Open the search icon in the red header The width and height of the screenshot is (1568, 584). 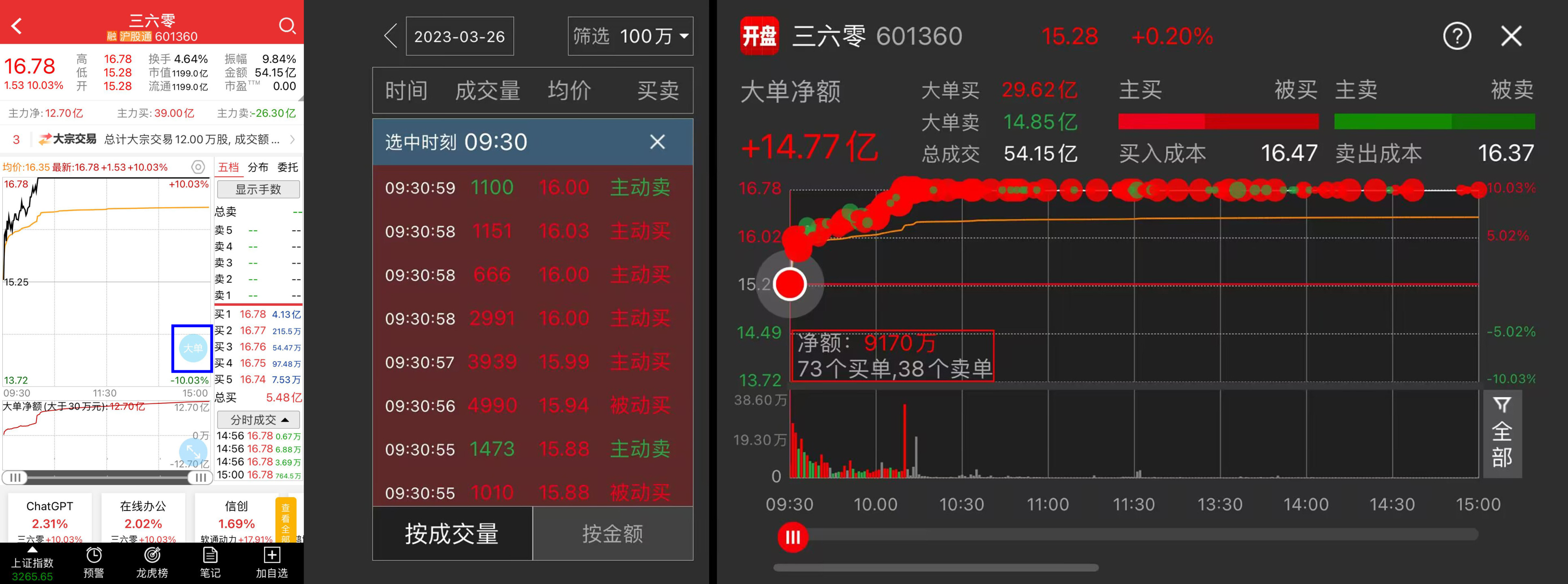point(287,26)
